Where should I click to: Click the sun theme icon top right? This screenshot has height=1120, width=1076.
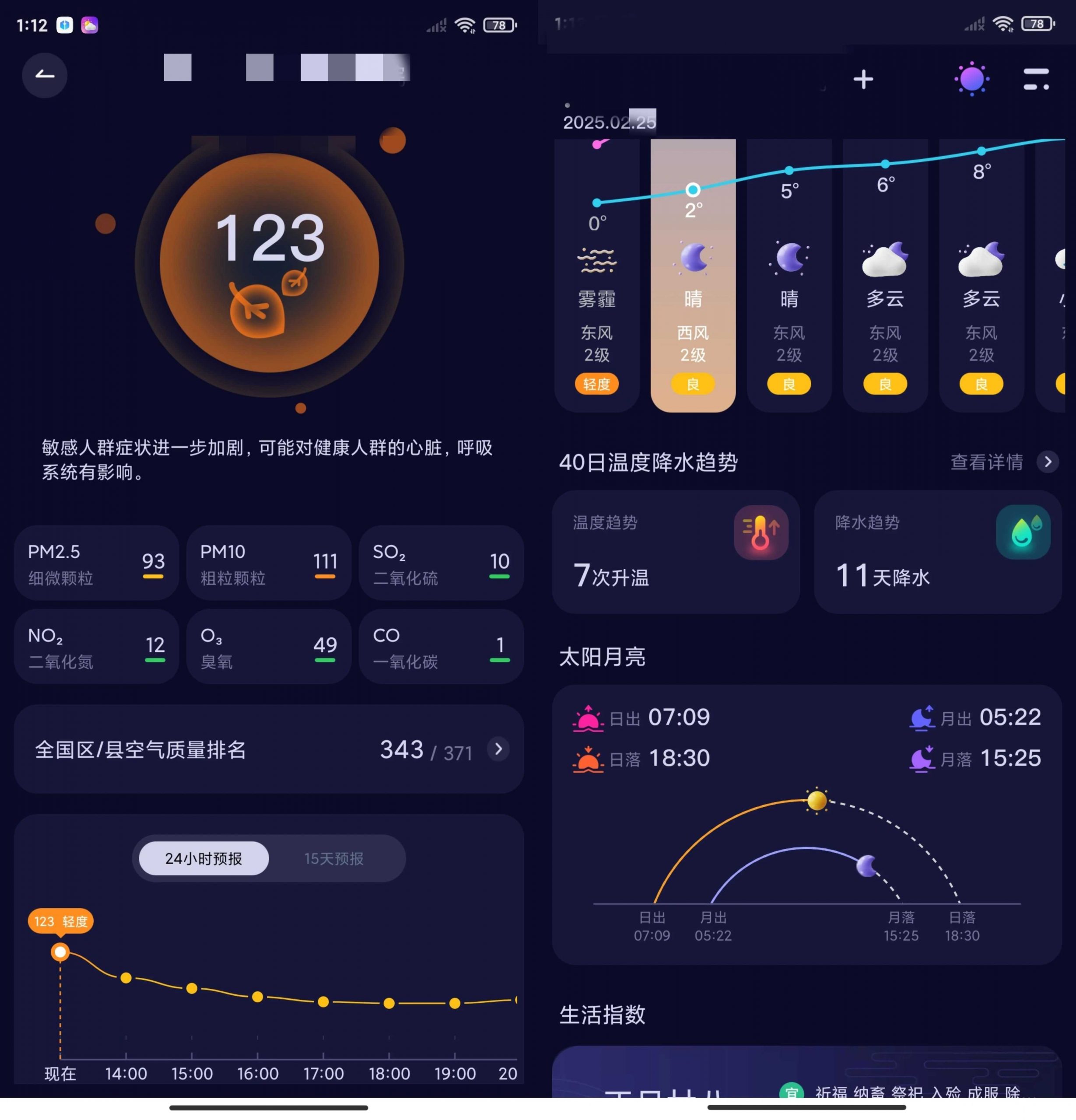click(x=973, y=79)
